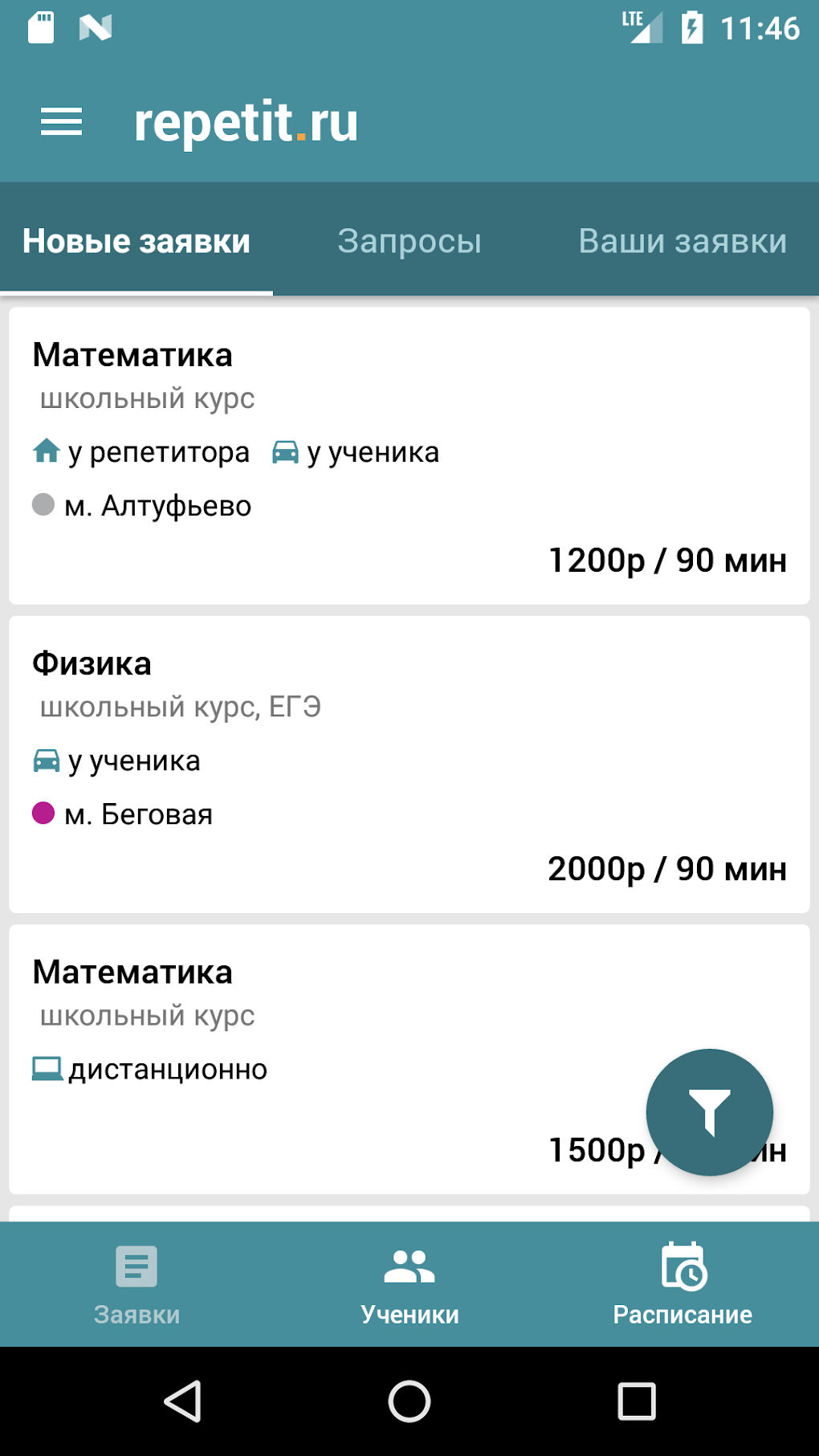Tap the battery indicator in the status bar
819x1456 pixels.
click(692, 27)
